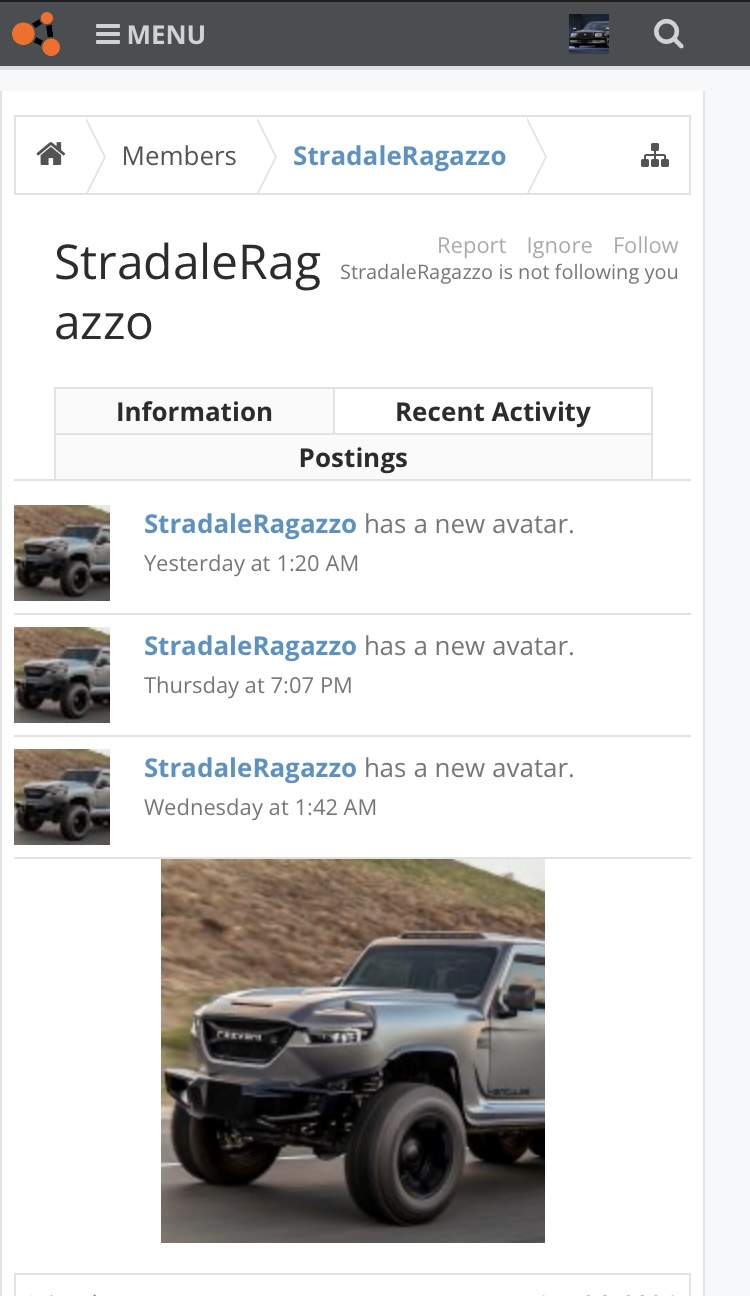Go to the home breadcrumb

click(x=51, y=155)
